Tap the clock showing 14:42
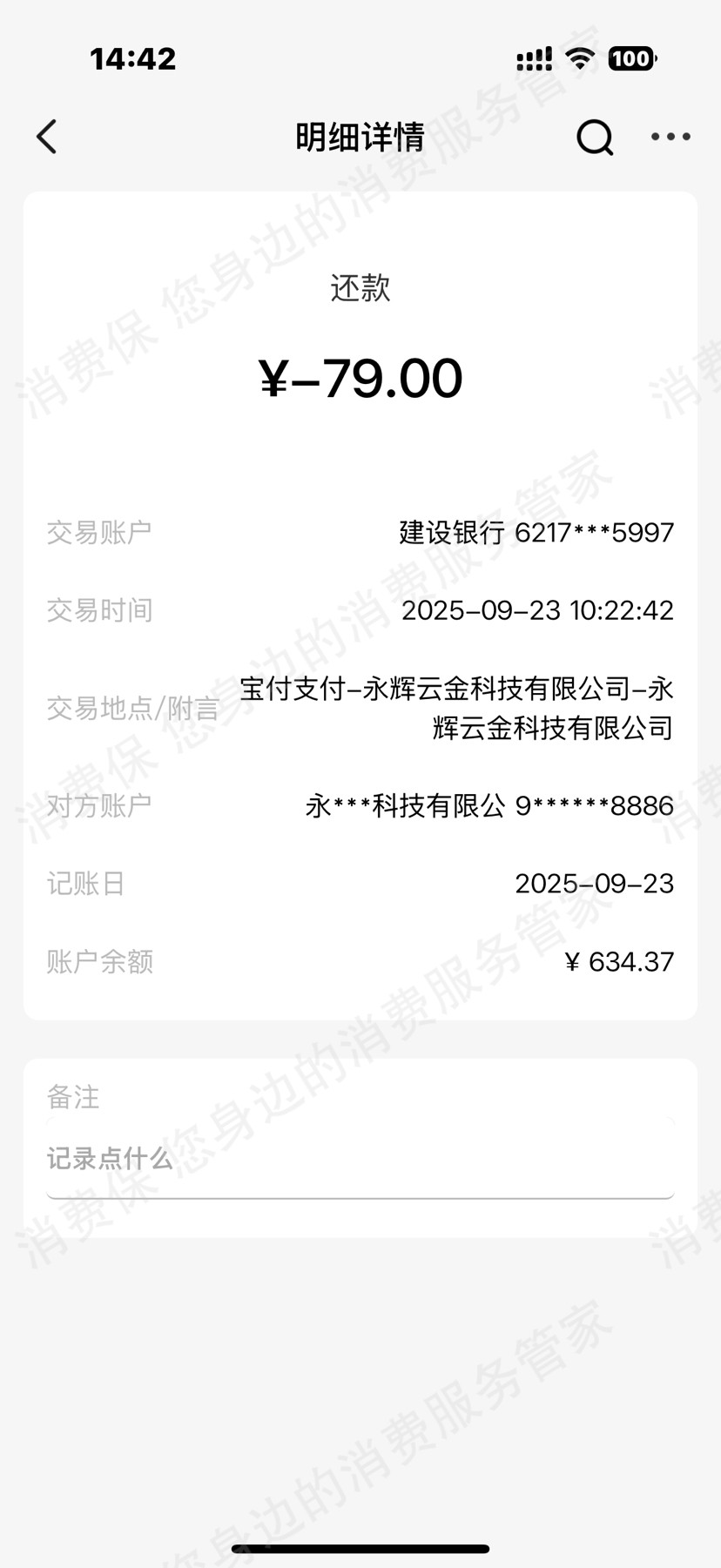 click(132, 58)
